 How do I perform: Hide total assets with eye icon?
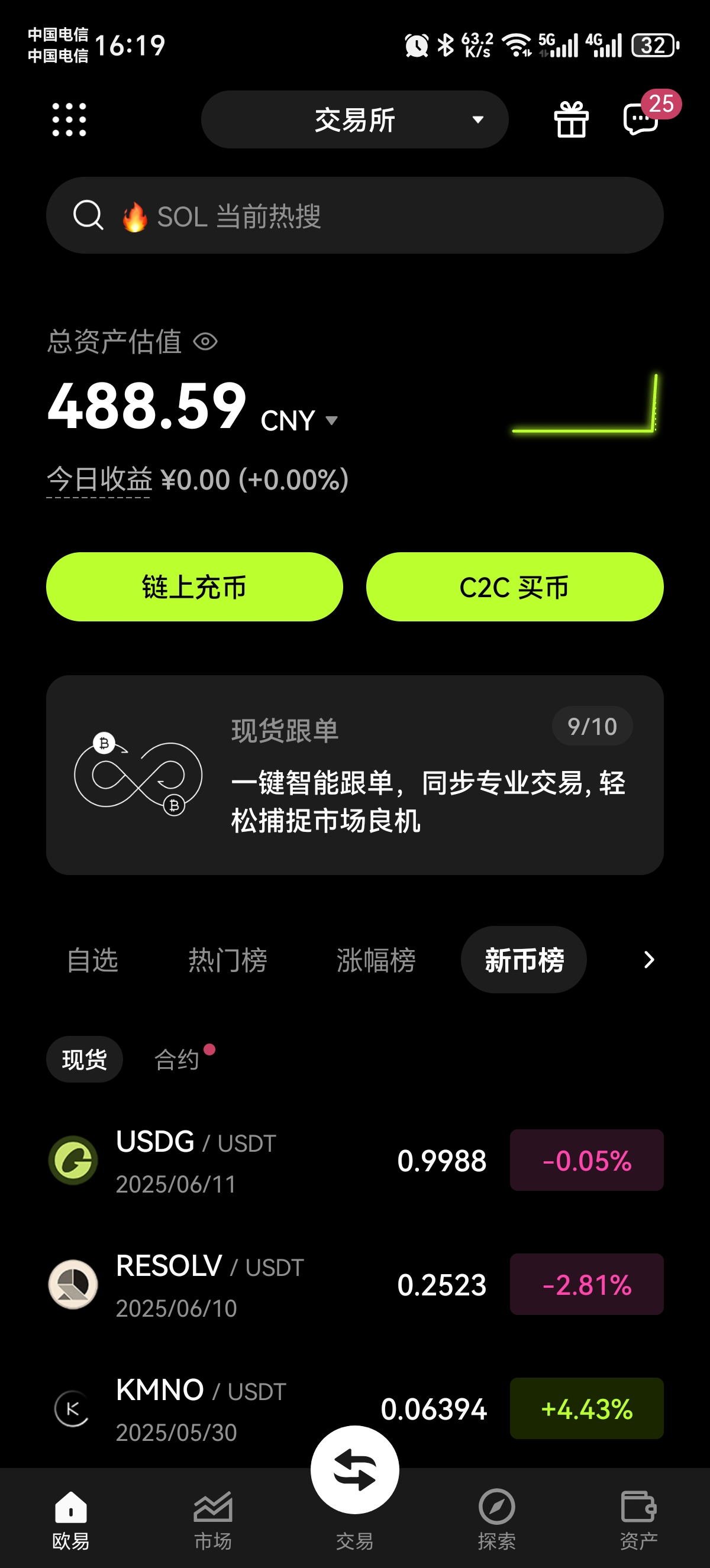206,343
